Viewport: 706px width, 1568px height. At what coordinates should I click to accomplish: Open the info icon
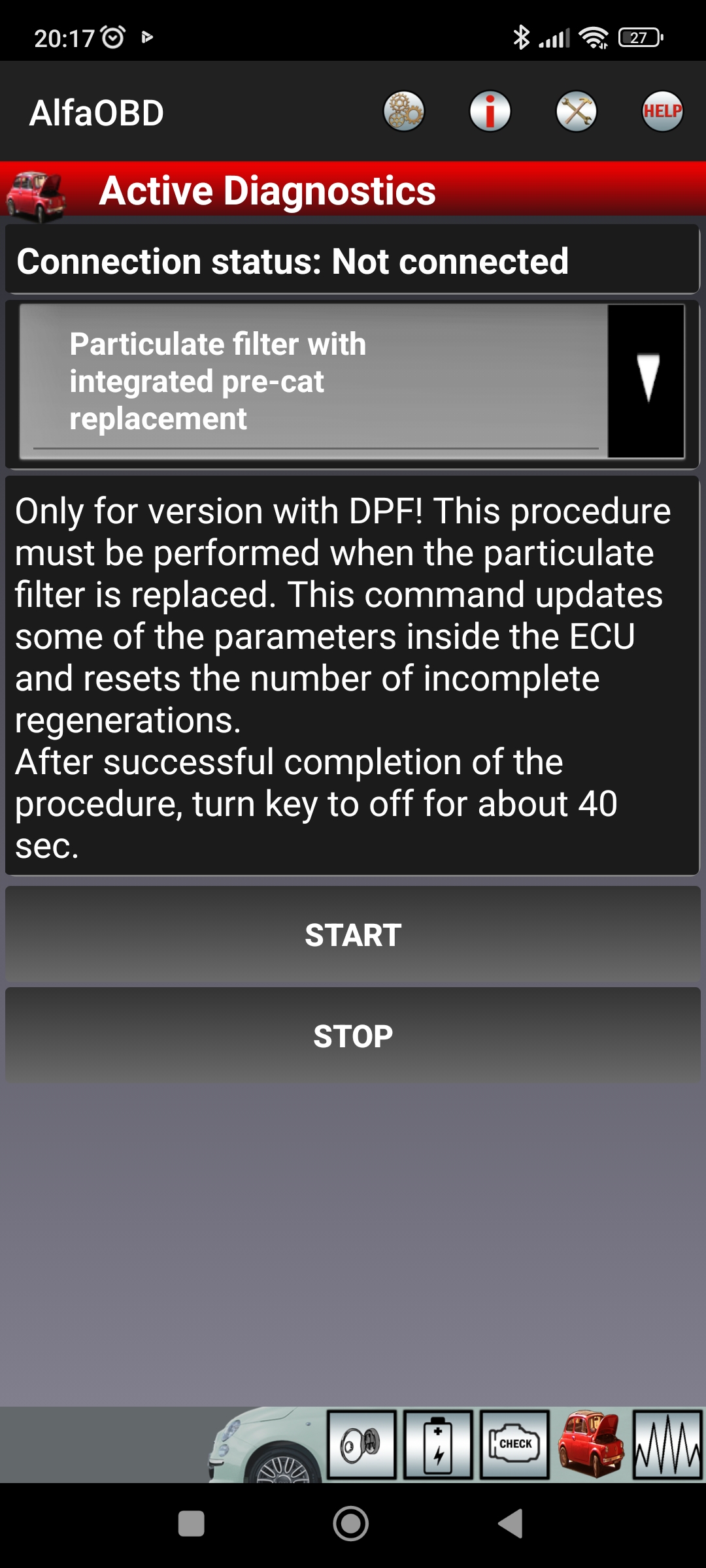pyautogui.click(x=490, y=111)
